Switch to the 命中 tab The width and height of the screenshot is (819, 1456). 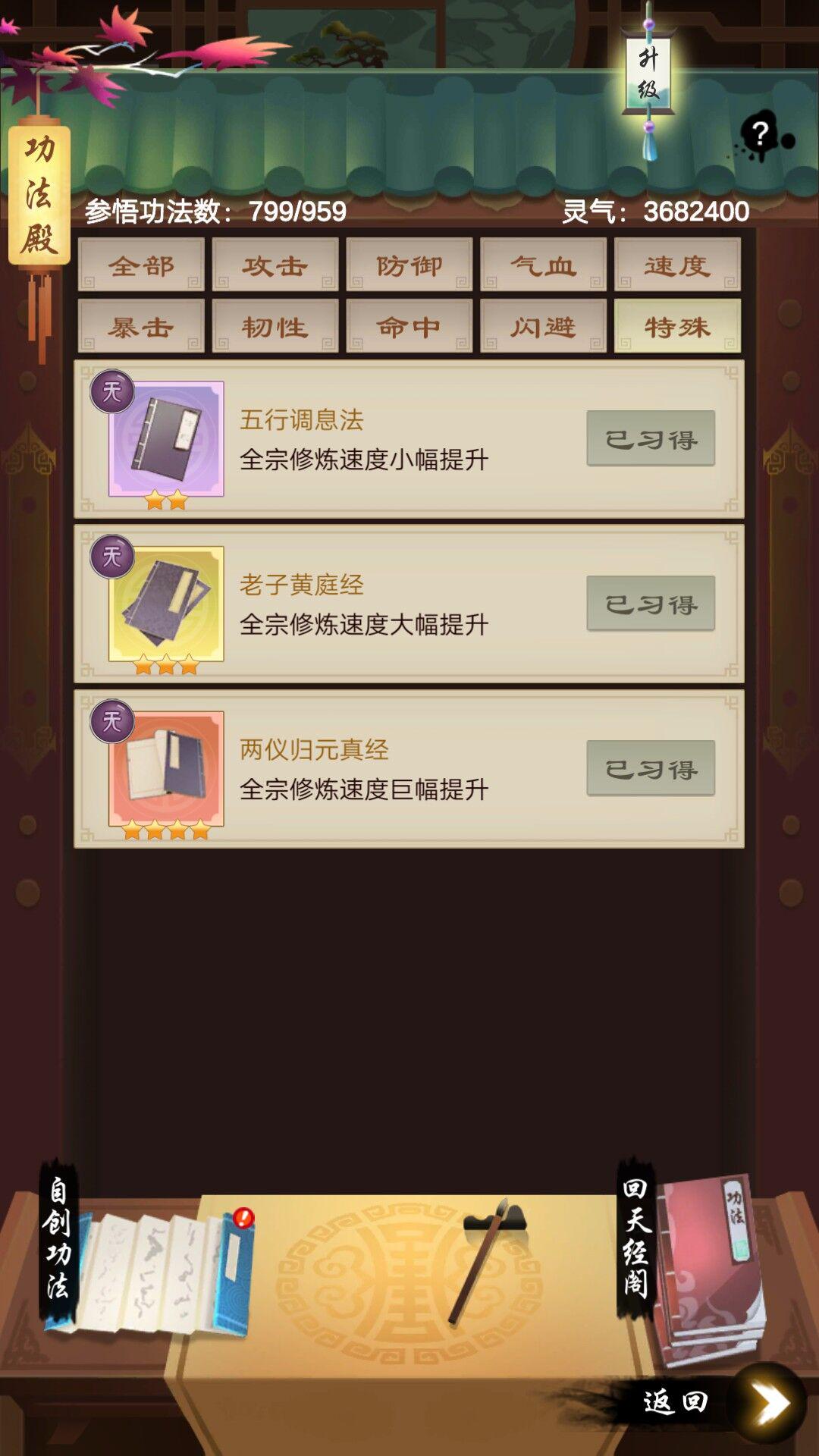click(x=409, y=327)
